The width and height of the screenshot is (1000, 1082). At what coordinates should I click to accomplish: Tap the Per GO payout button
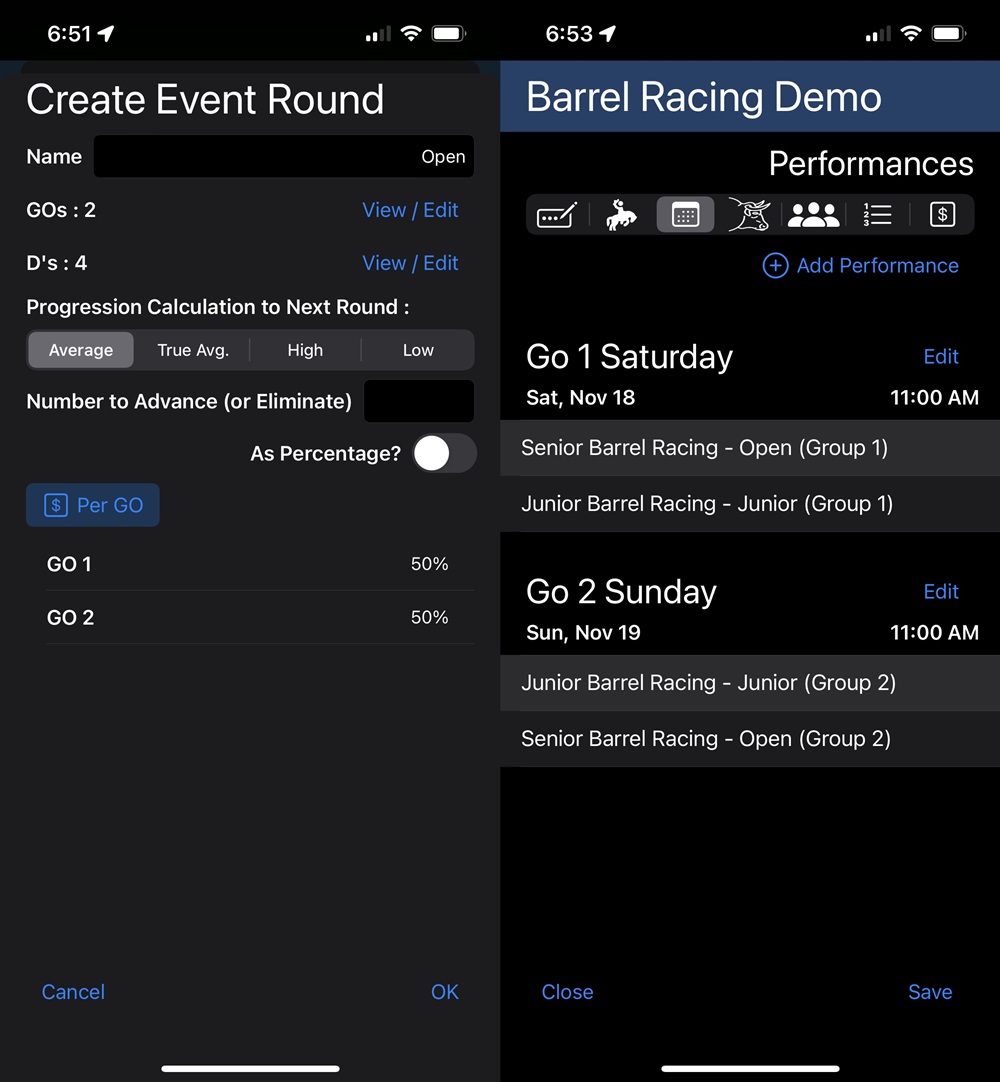click(93, 505)
